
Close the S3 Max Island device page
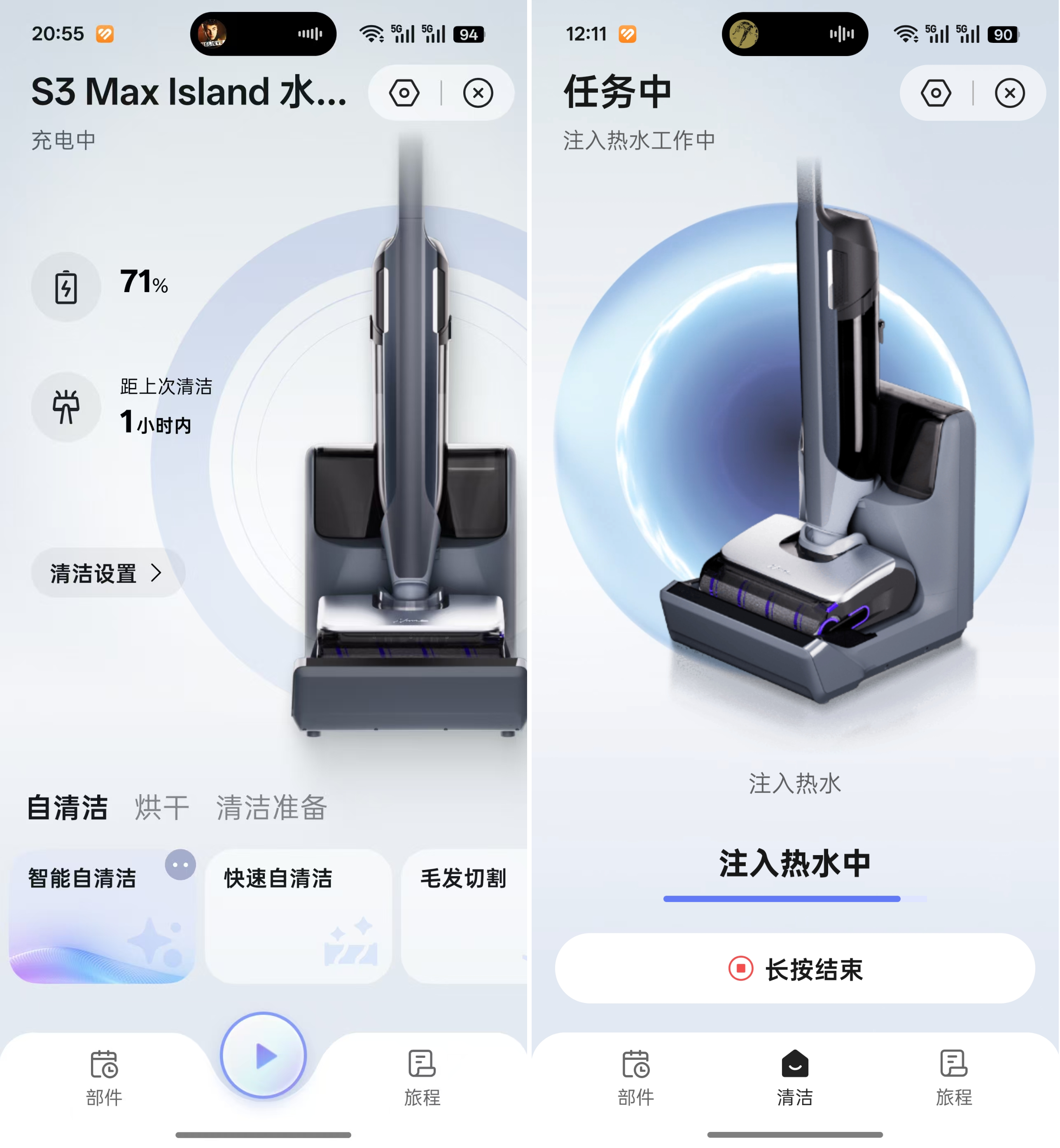coord(478,93)
